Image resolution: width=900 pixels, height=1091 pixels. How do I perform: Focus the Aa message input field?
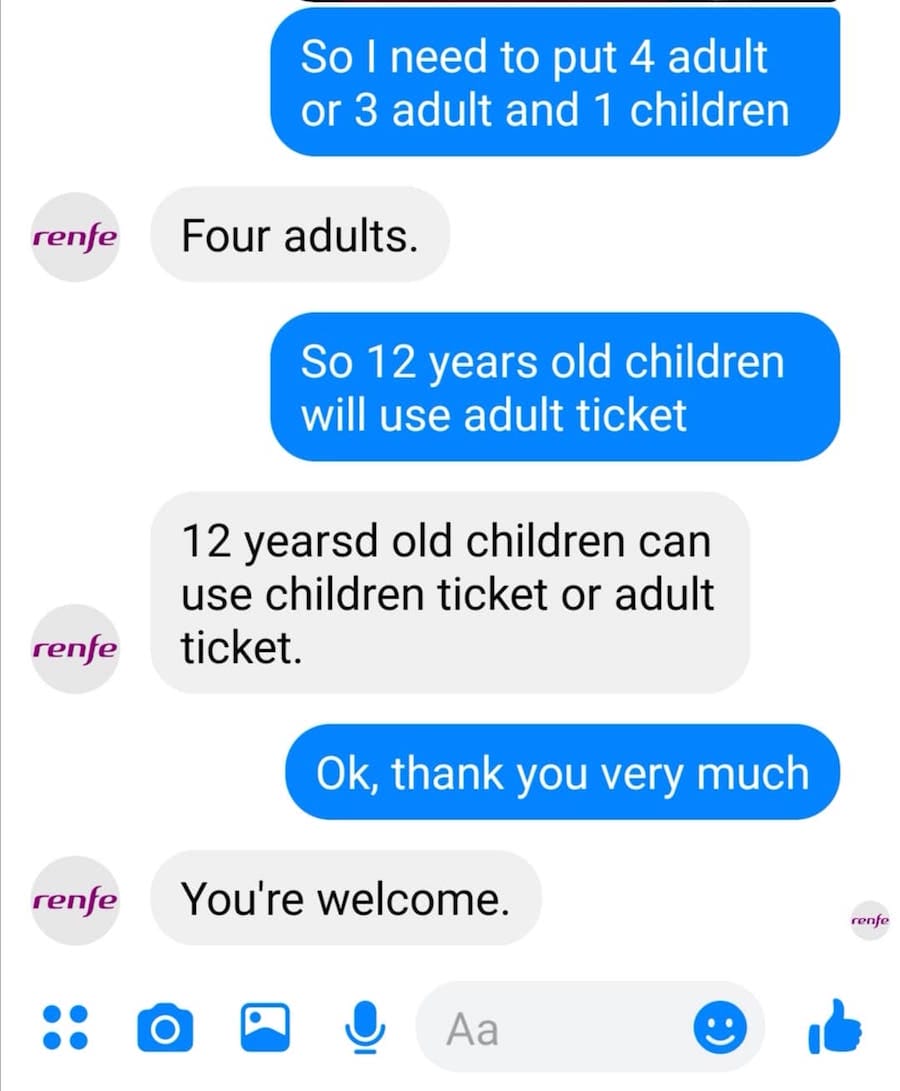click(x=560, y=1027)
